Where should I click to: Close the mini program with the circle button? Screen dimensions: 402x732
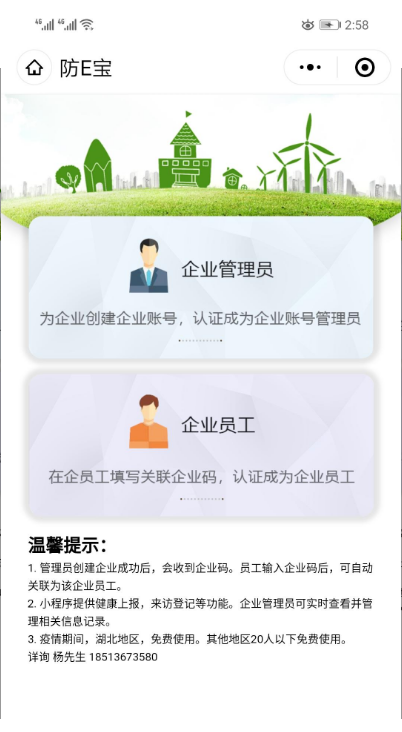pyautogui.click(x=365, y=68)
